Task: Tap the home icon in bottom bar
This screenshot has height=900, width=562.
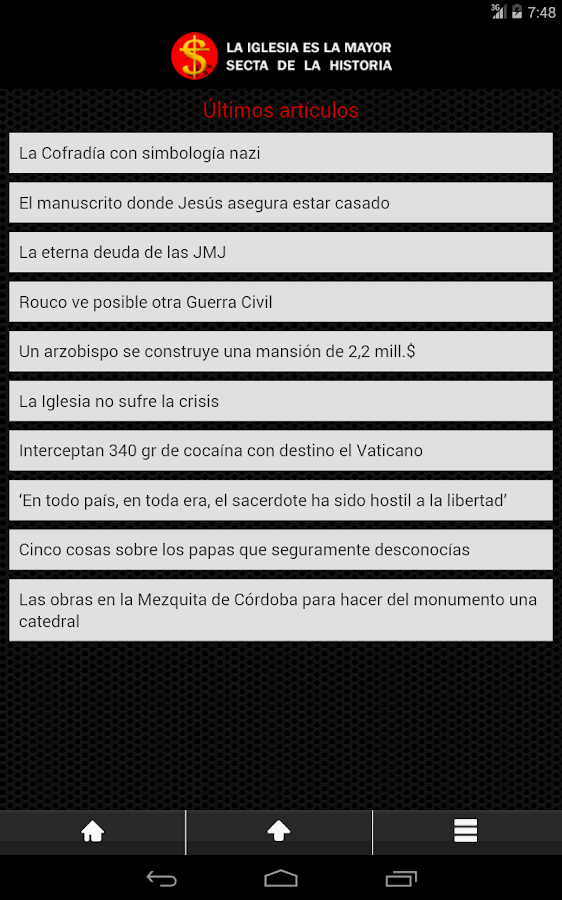Action: click(x=92, y=831)
